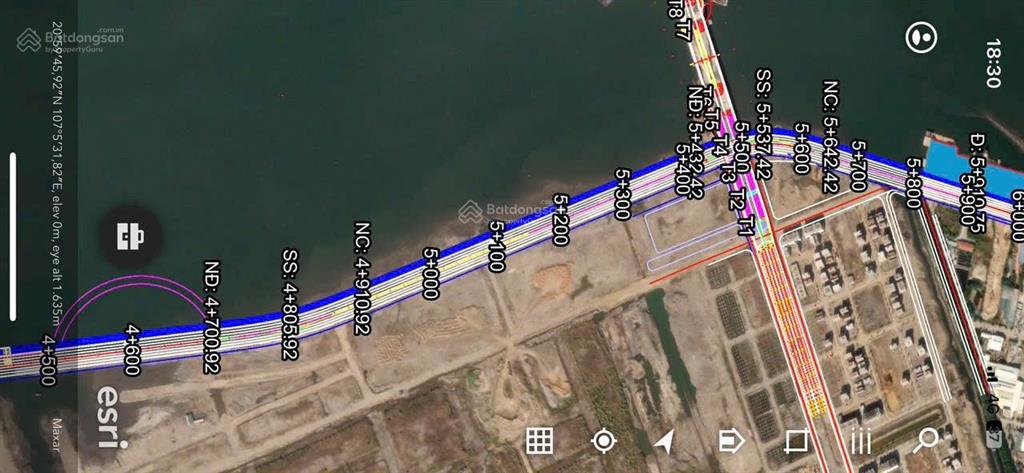1024x473 pixels.
Task: Open the basemap grid icon
Action: click(x=540, y=440)
